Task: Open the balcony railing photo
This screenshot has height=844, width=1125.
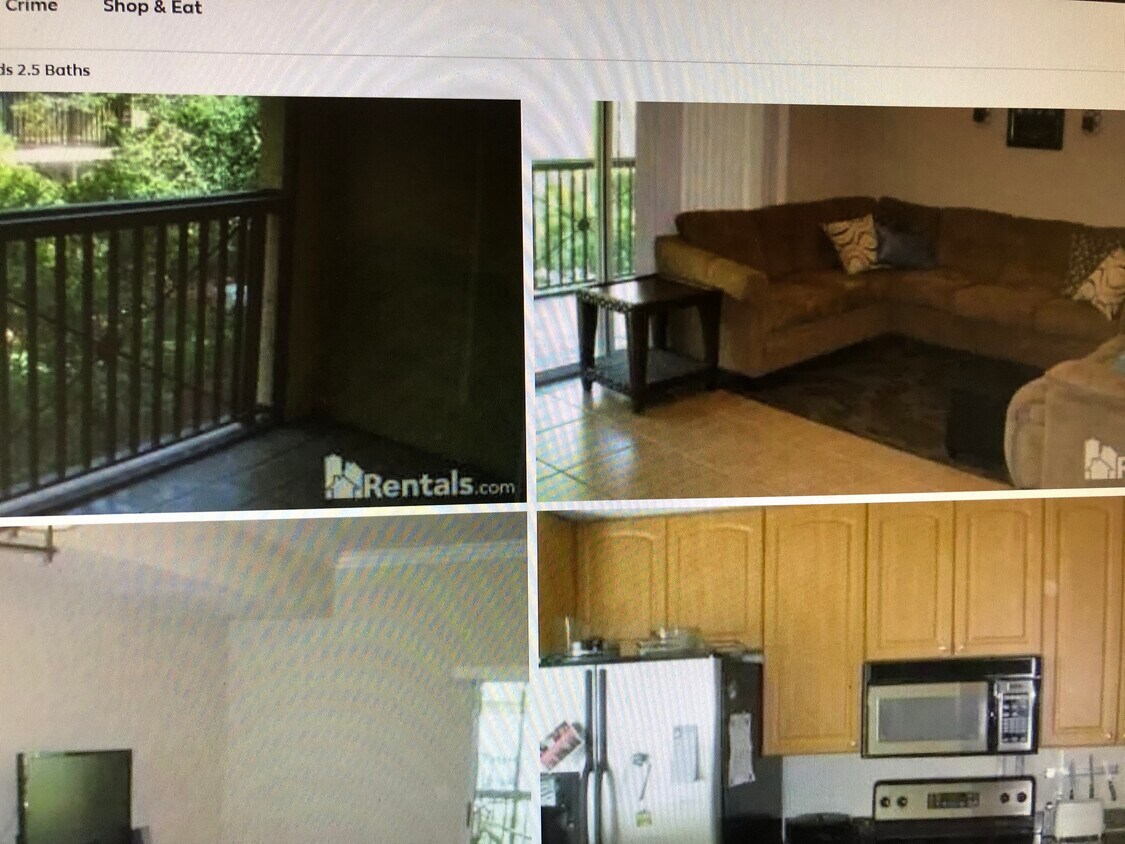Action: 260,300
